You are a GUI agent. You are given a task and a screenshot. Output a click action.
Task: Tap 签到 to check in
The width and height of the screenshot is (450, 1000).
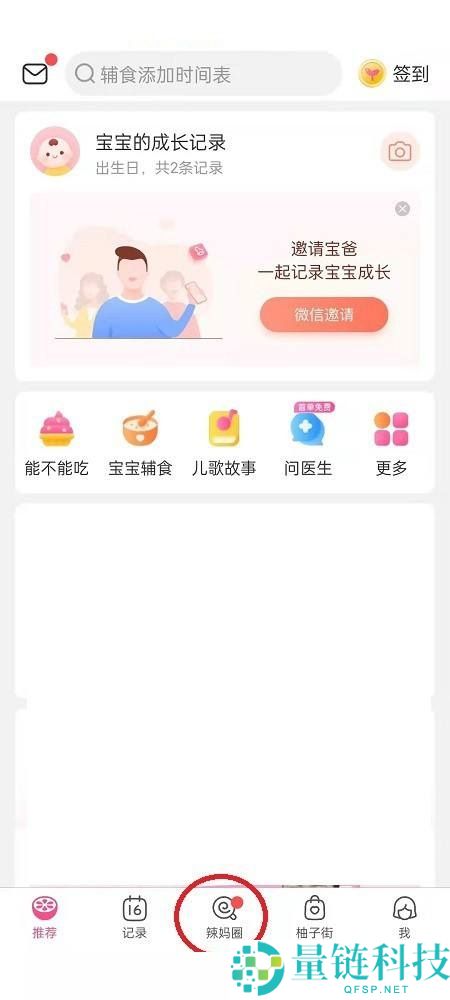point(394,74)
